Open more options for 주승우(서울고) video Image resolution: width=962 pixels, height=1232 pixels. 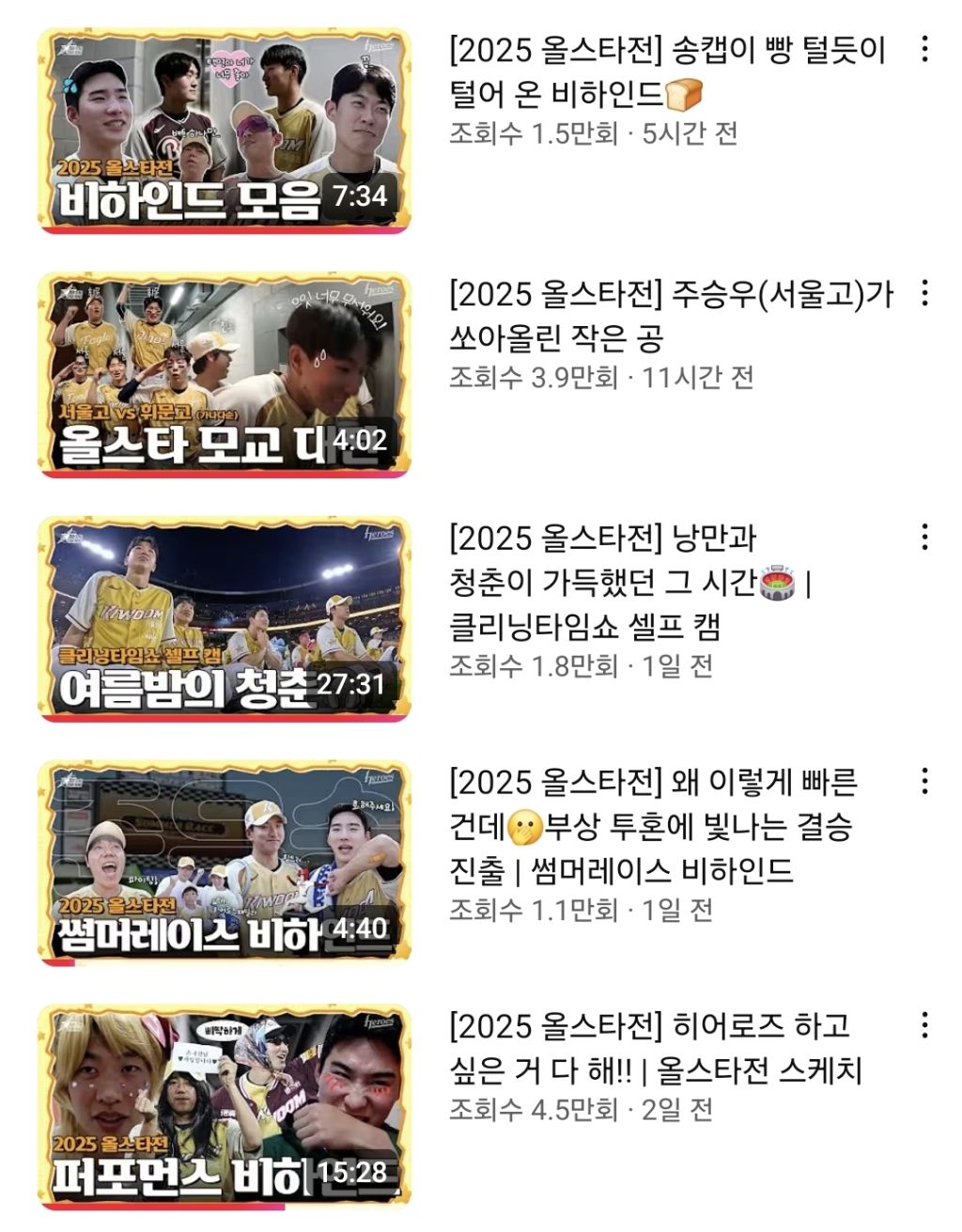(x=925, y=293)
